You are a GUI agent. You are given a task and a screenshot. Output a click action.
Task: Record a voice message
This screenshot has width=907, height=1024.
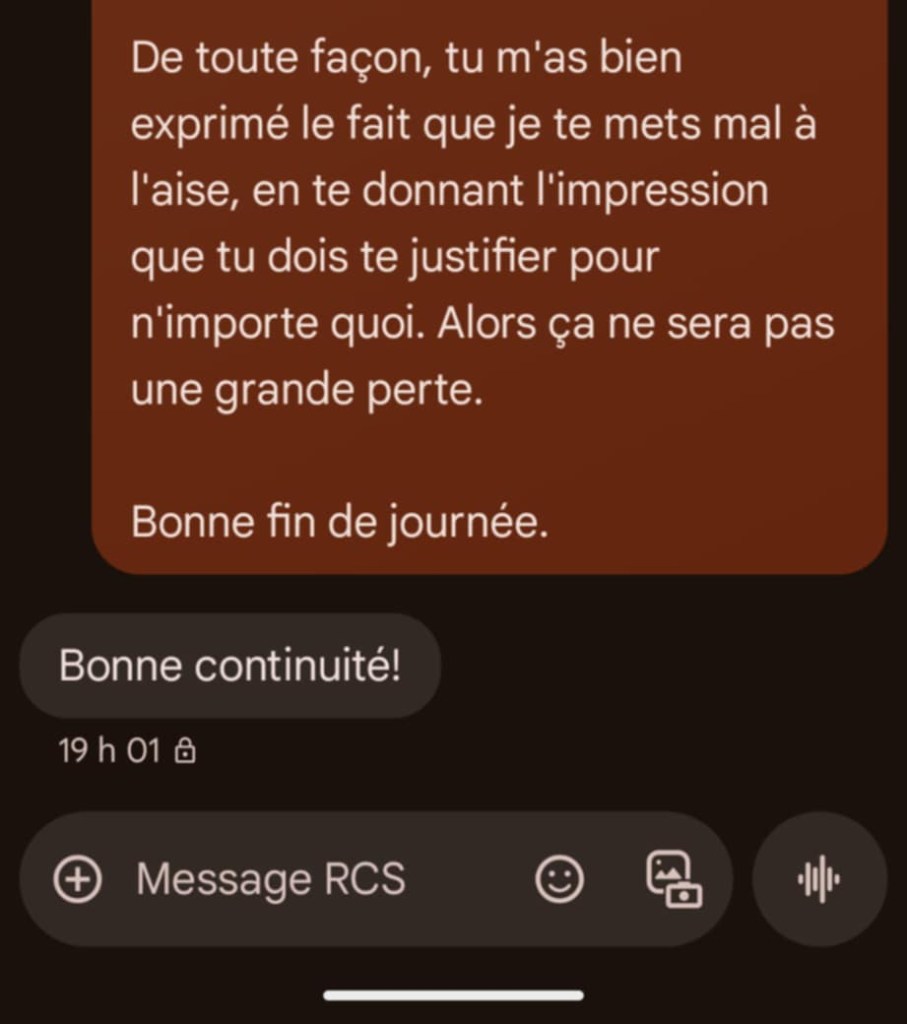tap(819, 880)
